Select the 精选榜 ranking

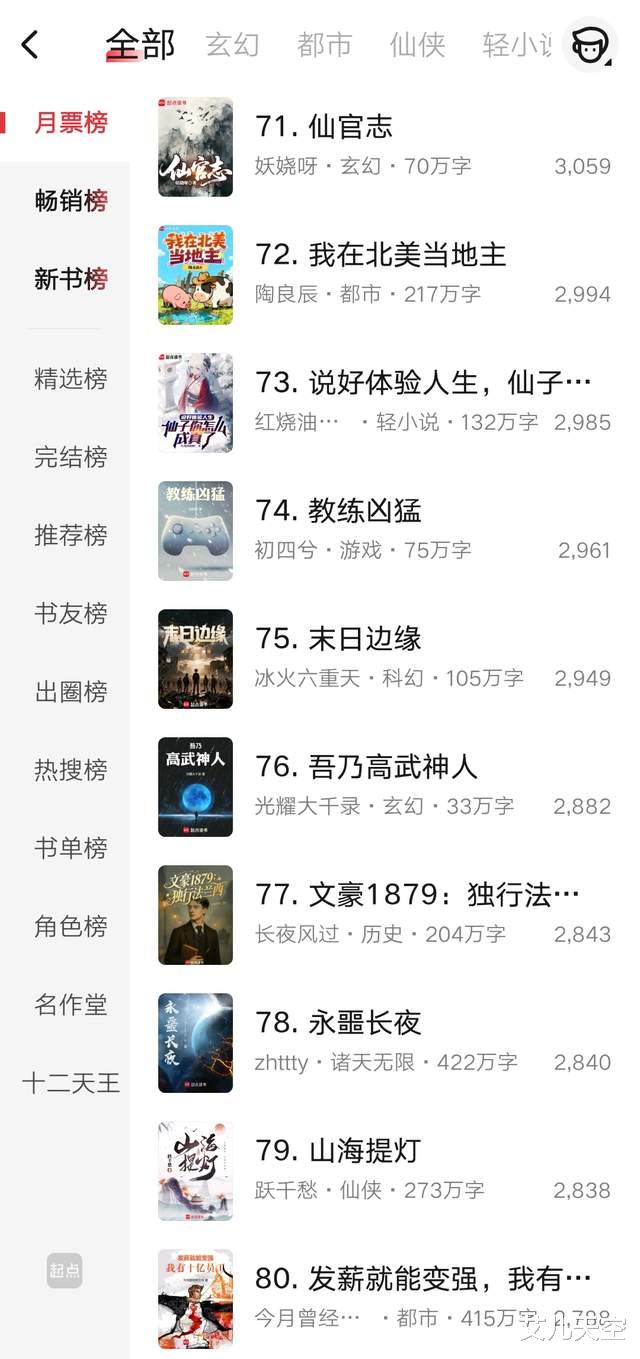pyautogui.click(x=70, y=379)
